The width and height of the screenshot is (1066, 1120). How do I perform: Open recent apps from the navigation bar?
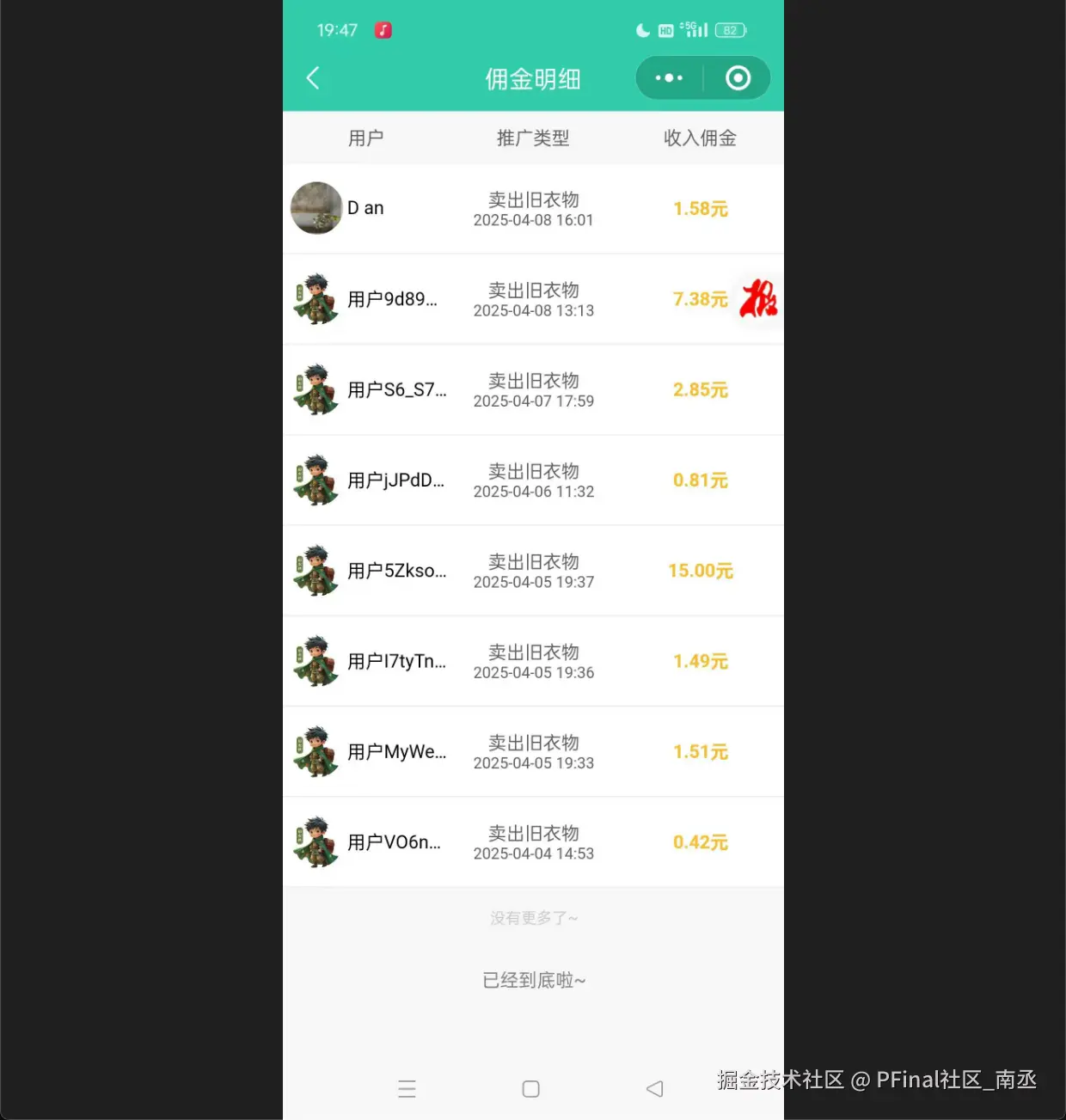point(407,1089)
